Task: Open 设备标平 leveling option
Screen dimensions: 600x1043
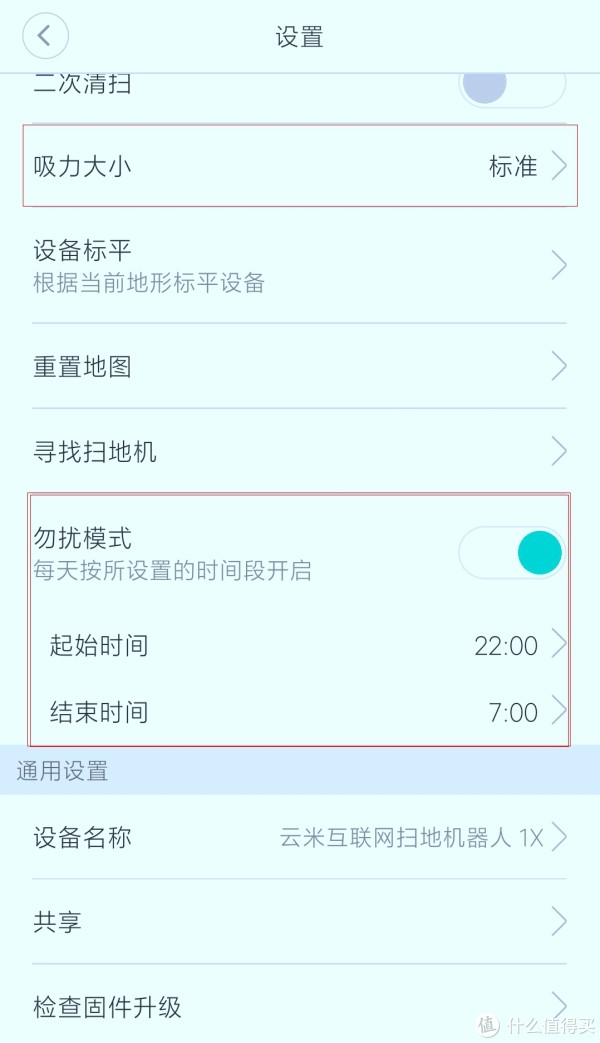Action: (299, 265)
